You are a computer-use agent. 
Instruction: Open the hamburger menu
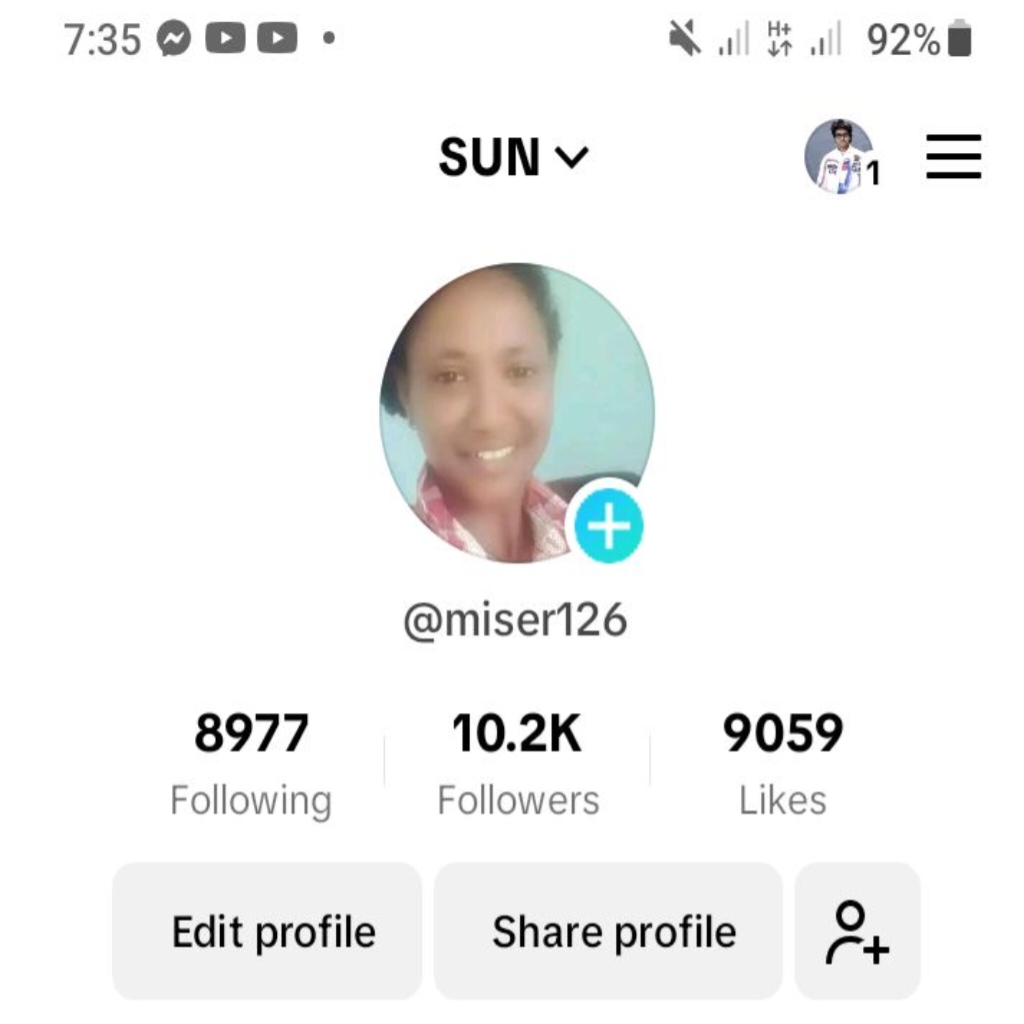tap(953, 157)
